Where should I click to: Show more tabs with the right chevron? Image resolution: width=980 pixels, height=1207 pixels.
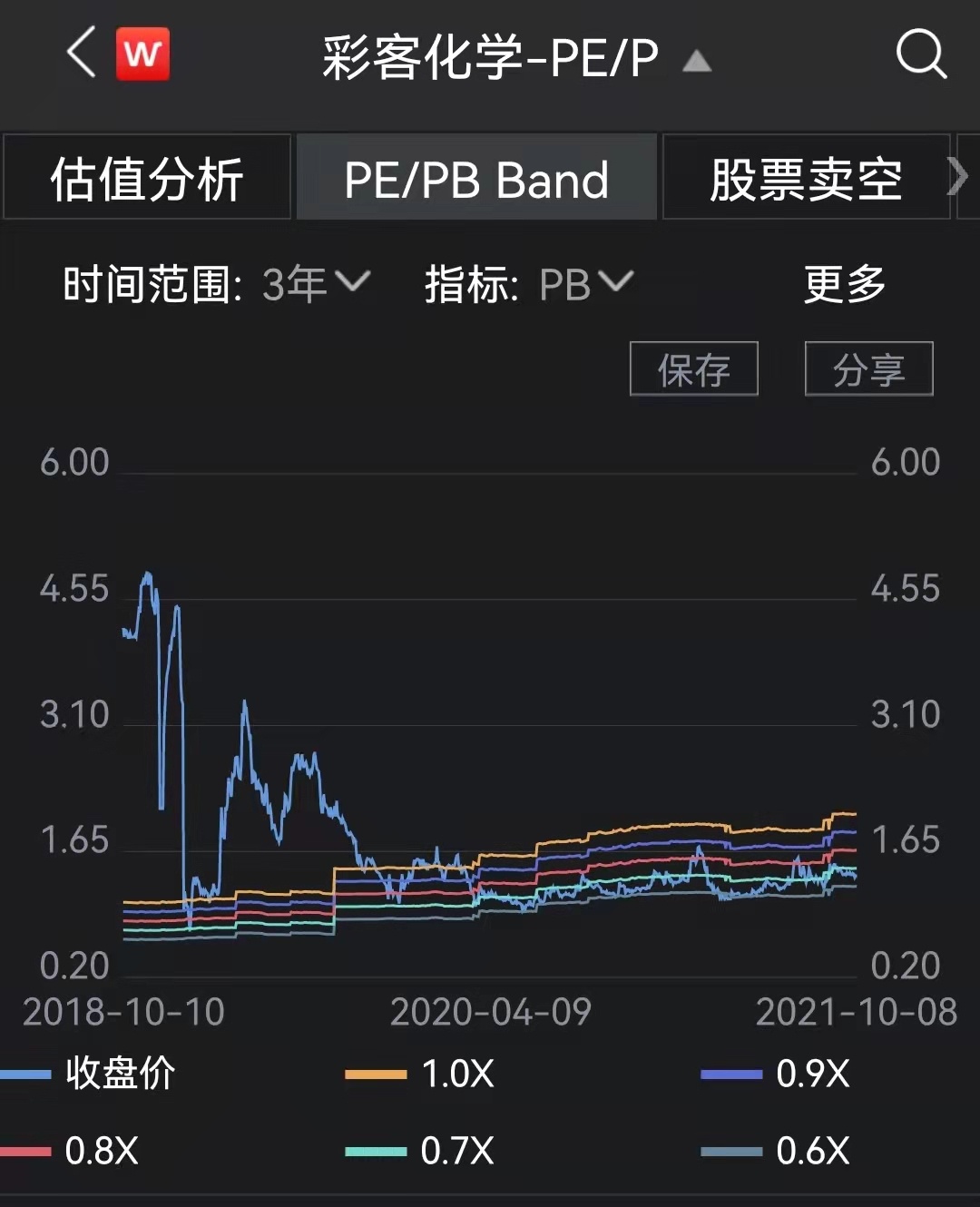click(x=957, y=177)
